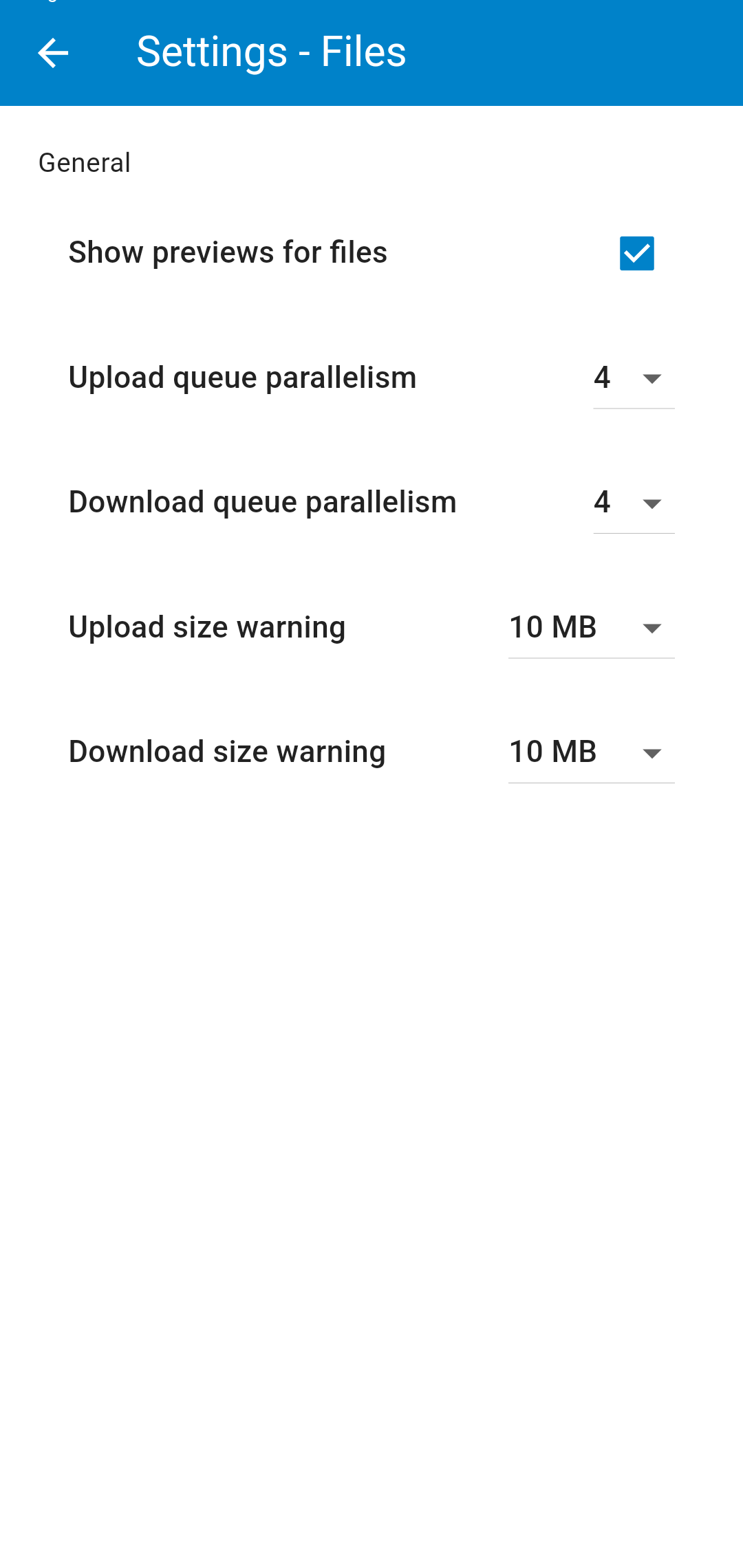
Task: Change the Upload size warning value
Action: coord(591,628)
